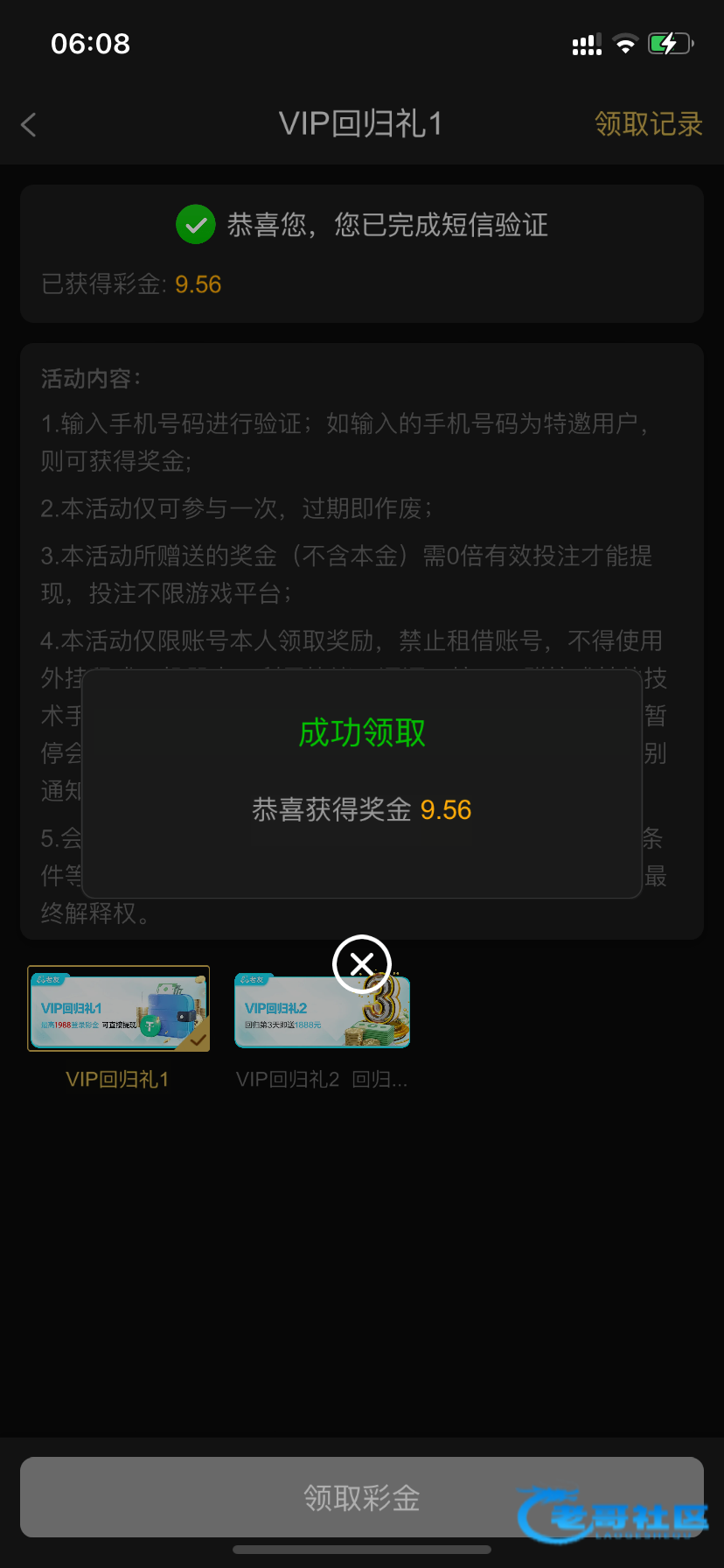Select the VIP回归礼1 promotion card

(119, 1008)
